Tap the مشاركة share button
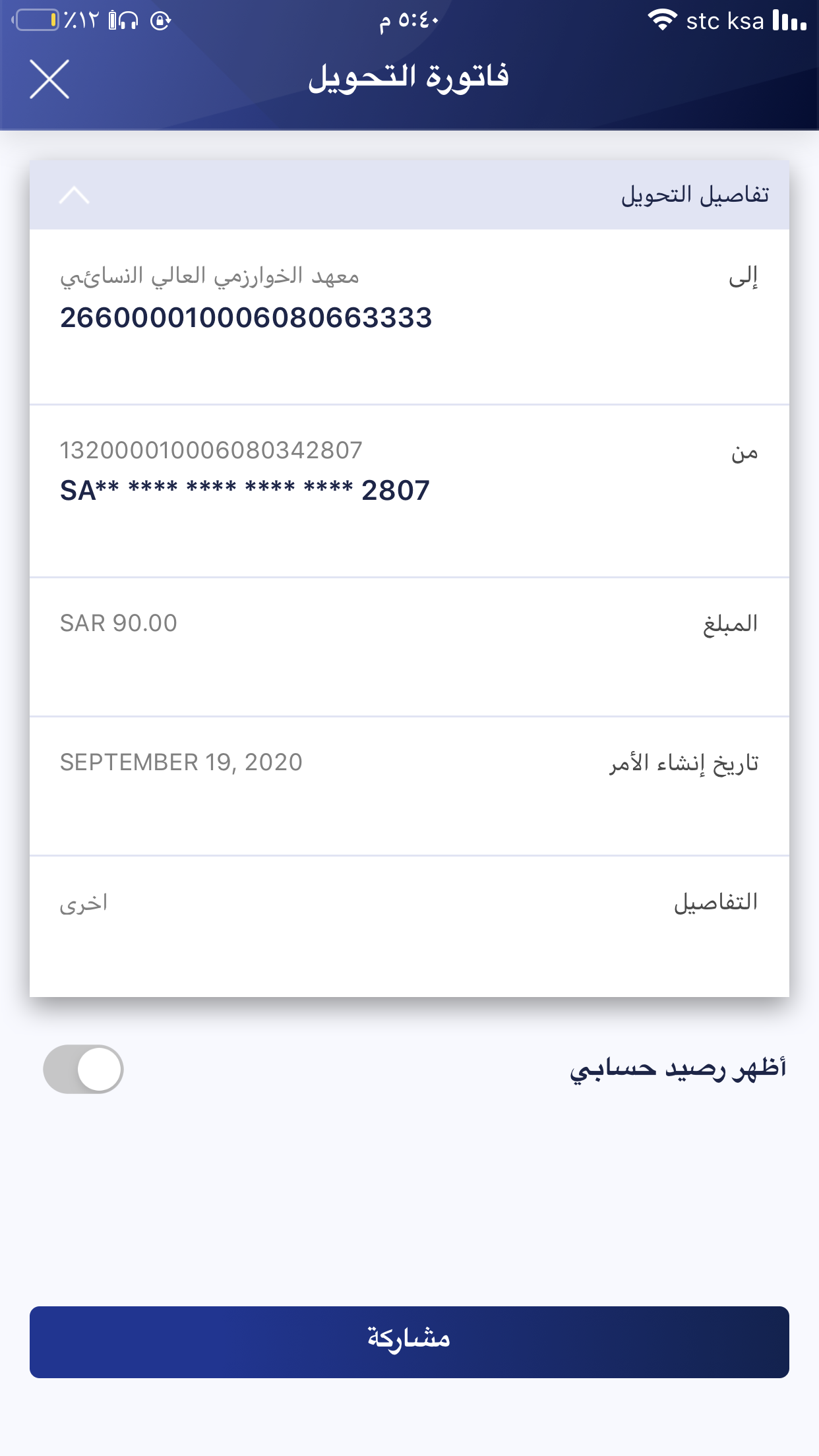Image resolution: width=819 pixels, height=1456 pixels. click(409, 1342)
